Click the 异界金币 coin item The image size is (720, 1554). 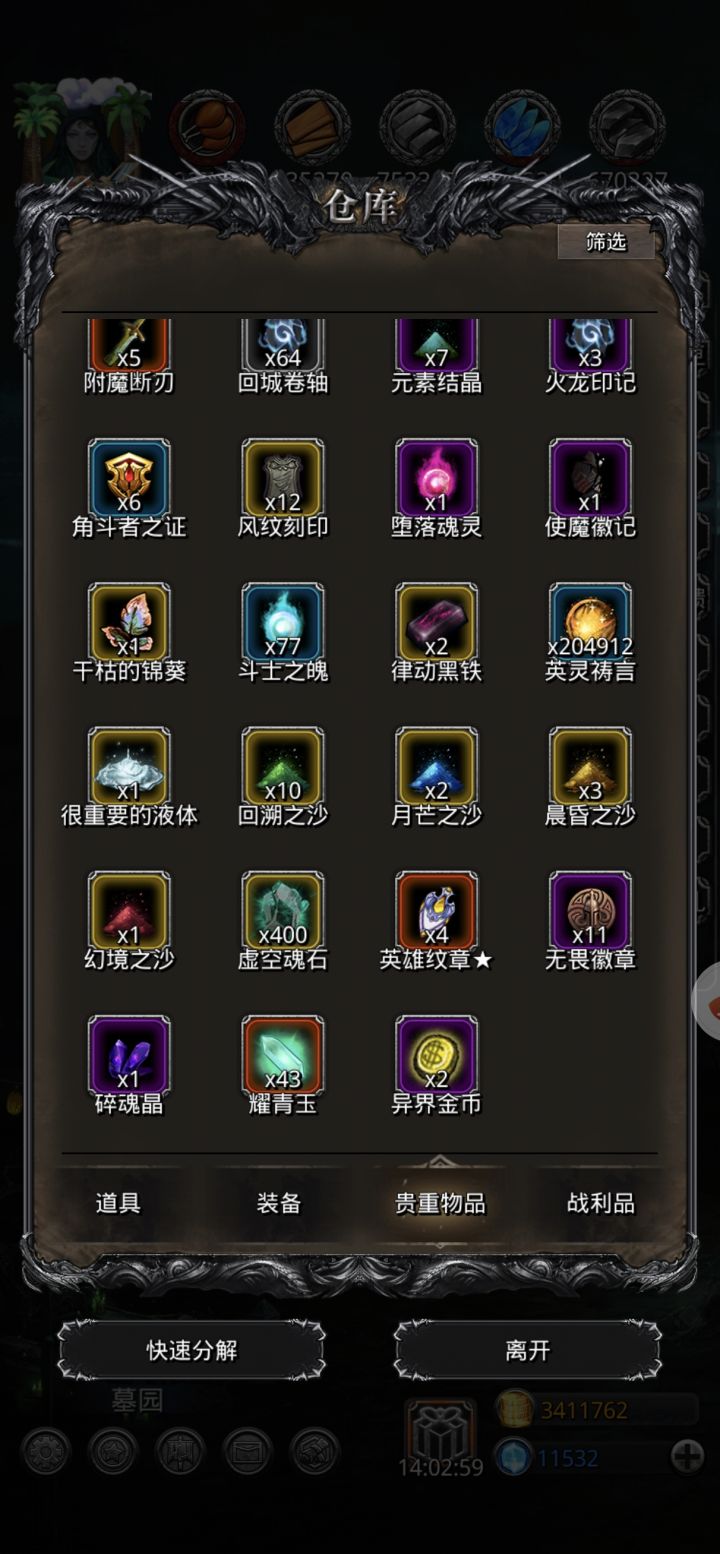pos(437,1060)
